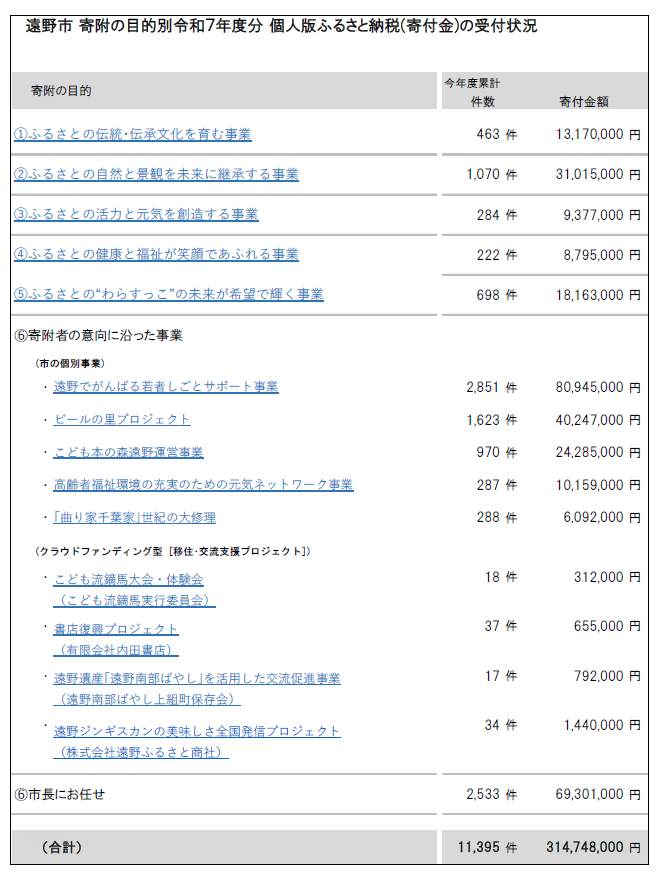Open 遠野ジンギスカンの美味しさ全国発信プロジェクト
Screen dimensions: 659x873
coord(197,731)
